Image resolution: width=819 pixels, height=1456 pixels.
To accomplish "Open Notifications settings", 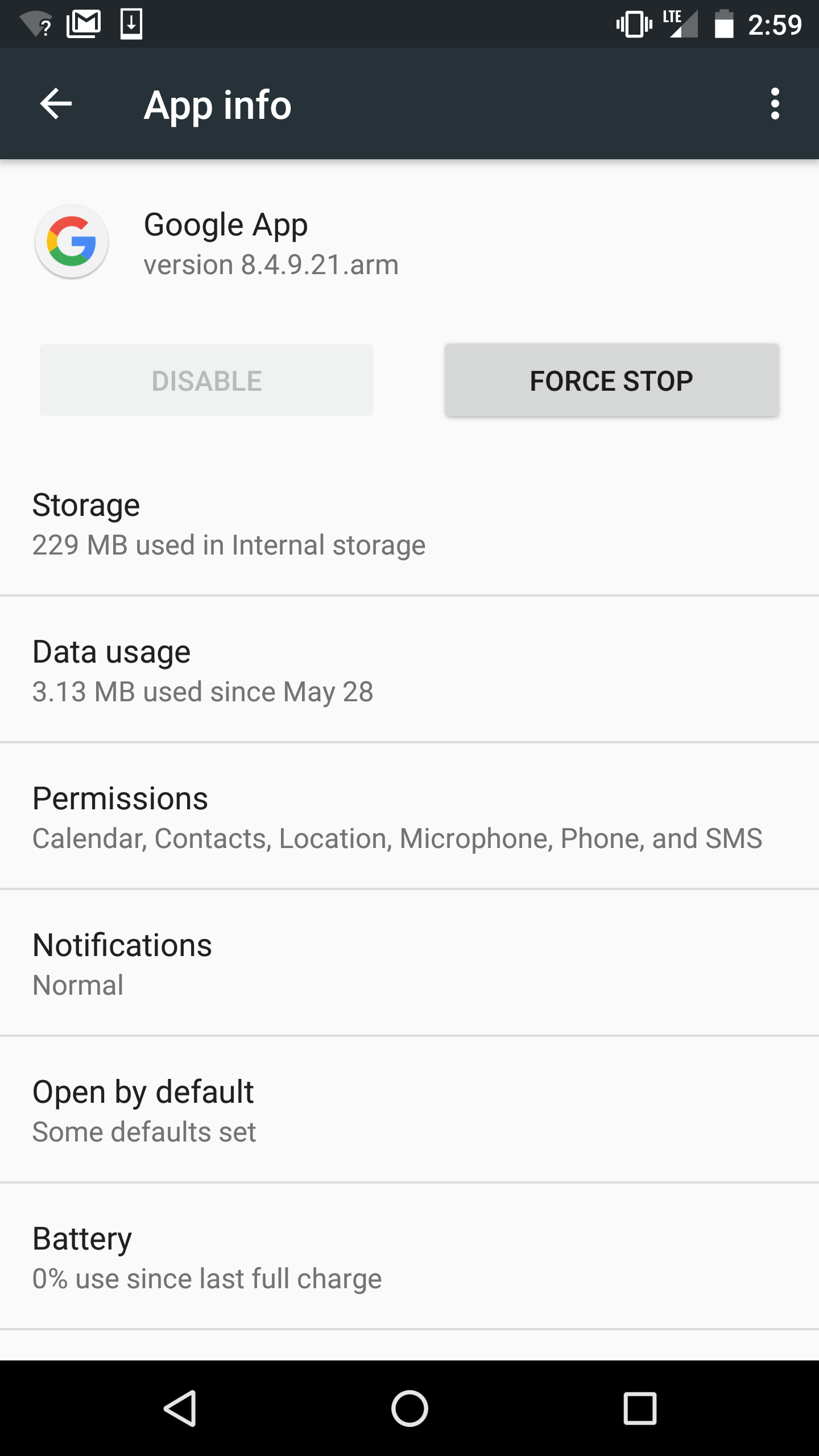I will (409, 965).
